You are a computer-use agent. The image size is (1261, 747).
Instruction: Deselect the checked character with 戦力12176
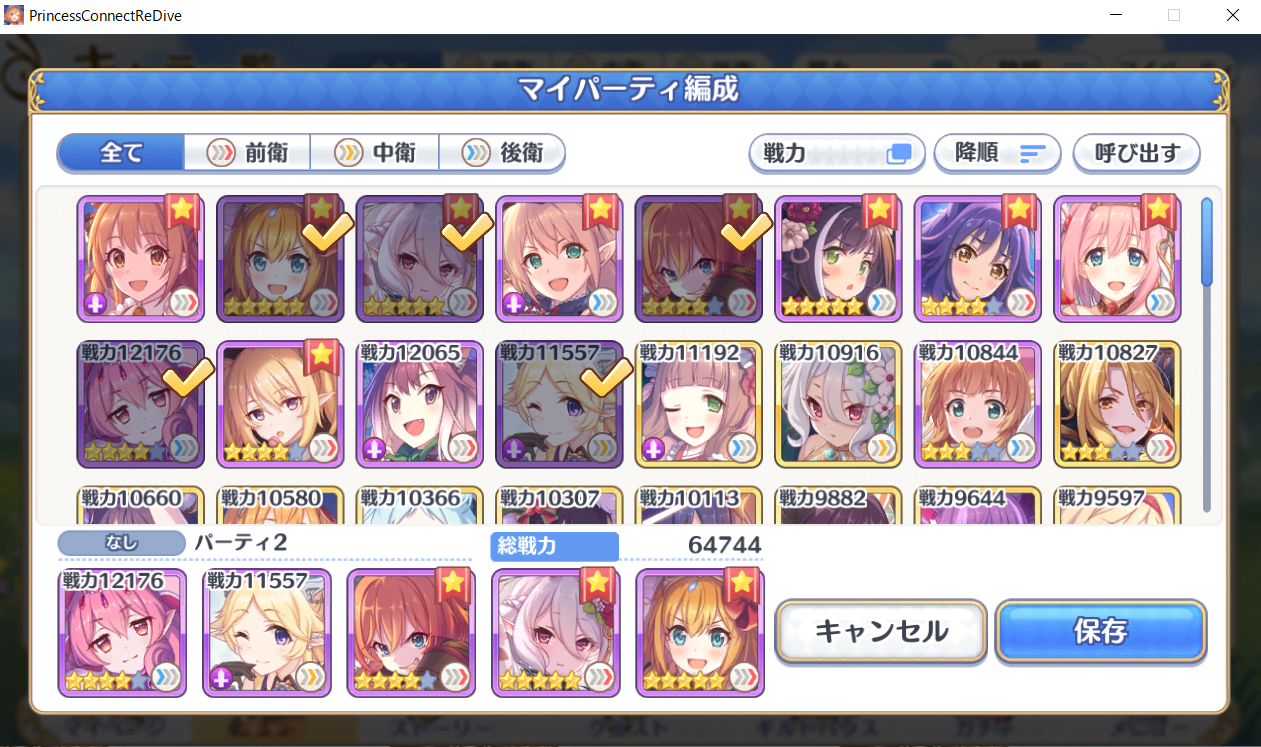point(141,405)
